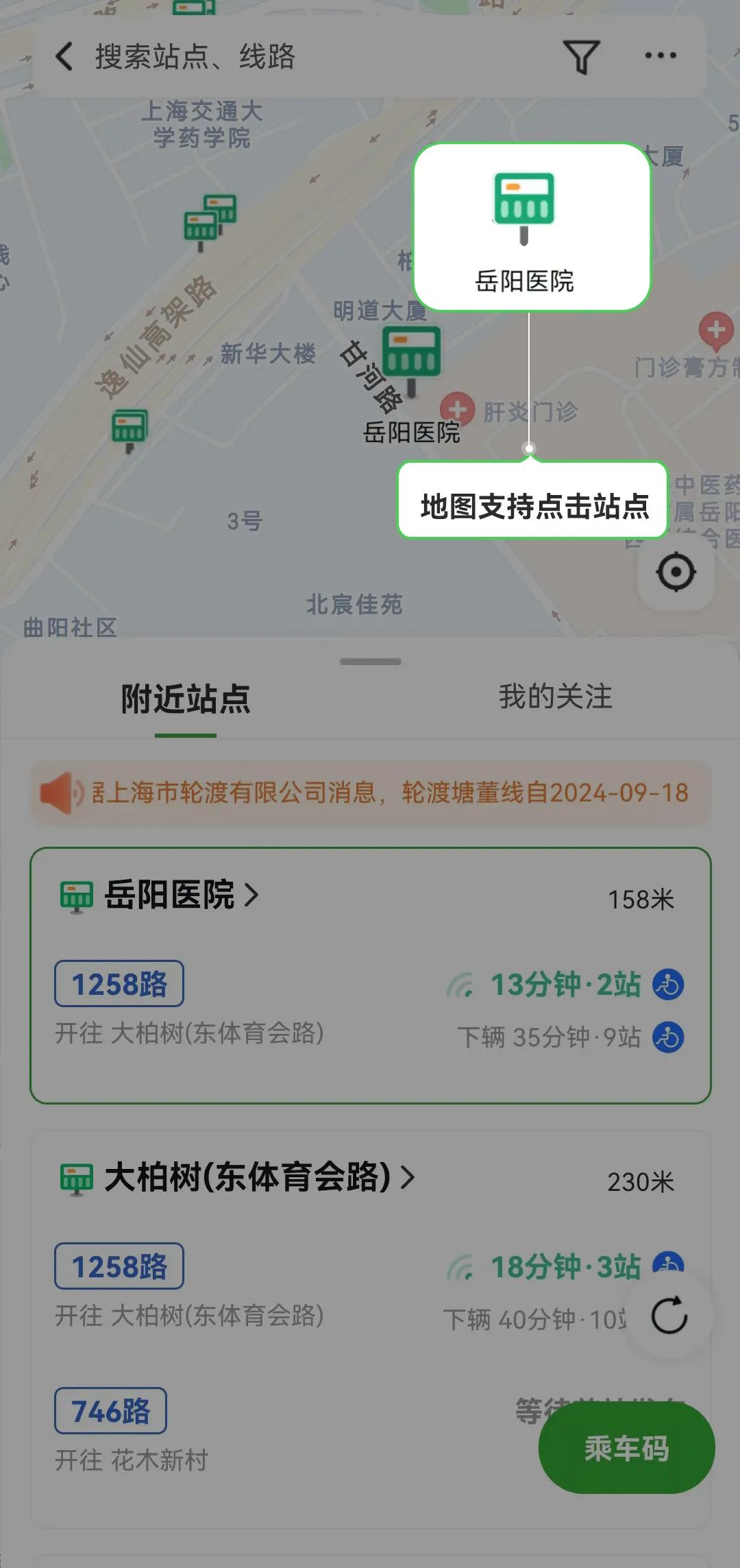740x1568 pixels.
Task: Open the 乘车码 ride code button
Action: pyautogui.click(x=626, y=1448)
